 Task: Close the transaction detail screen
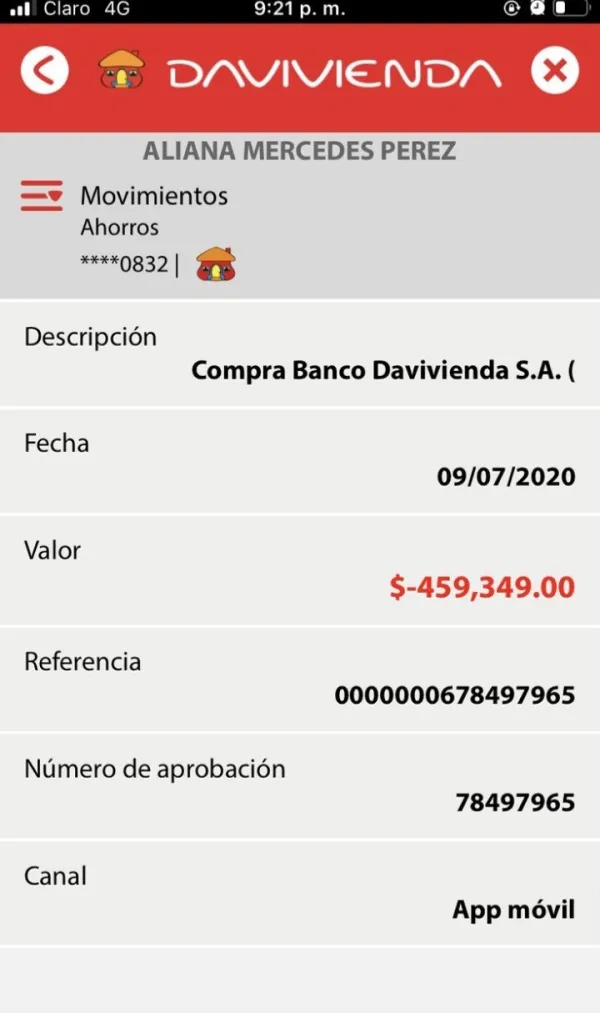point(554,71)
